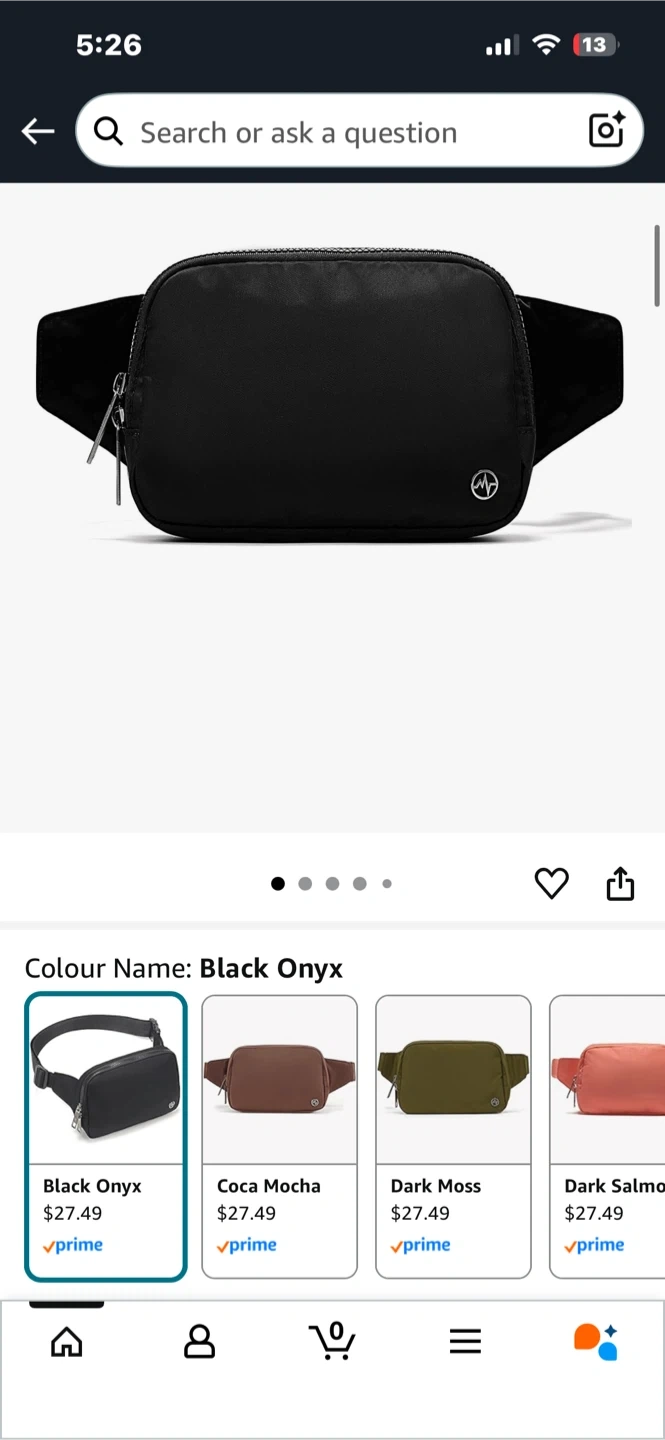665x1440 pixels.
Task: Go back using the arrow icon
Action: tap(38, 131)
